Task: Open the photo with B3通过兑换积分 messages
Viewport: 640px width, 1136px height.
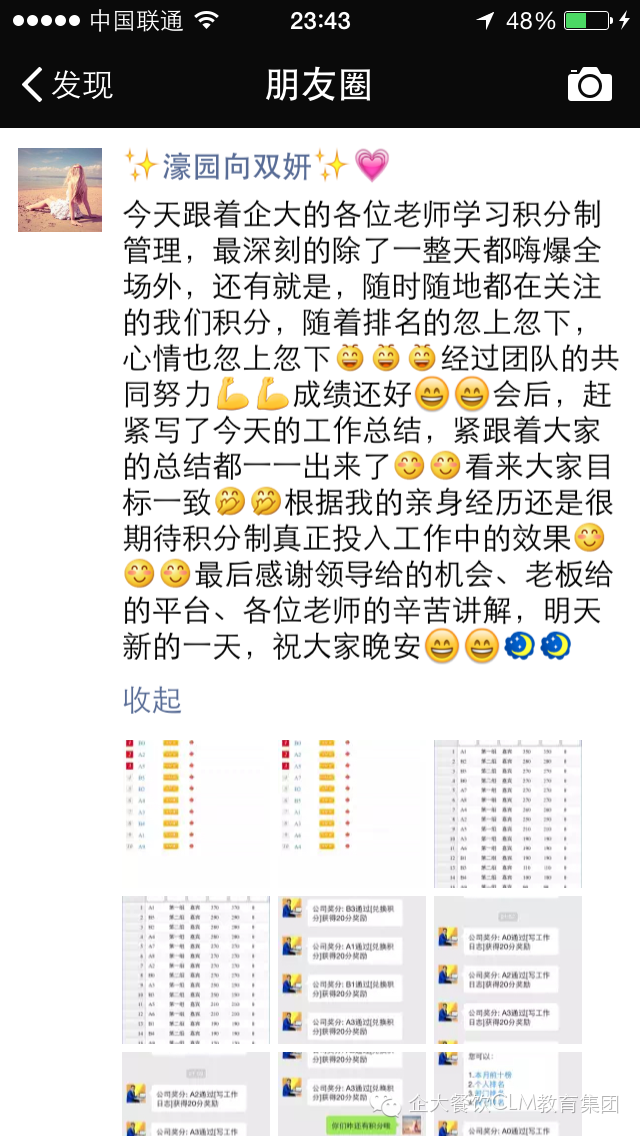Action: (x=351, y=969)
